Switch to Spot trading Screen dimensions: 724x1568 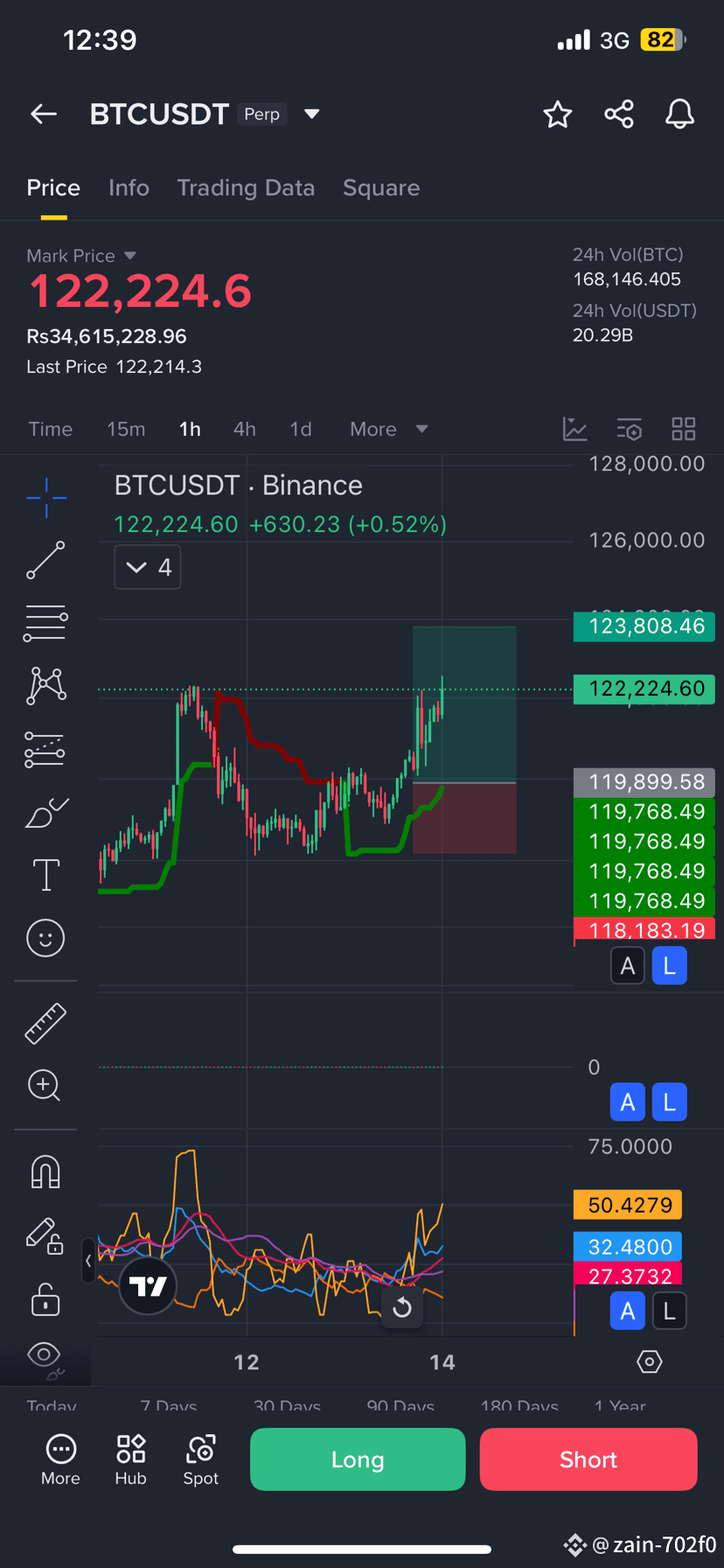point(201,1459)
